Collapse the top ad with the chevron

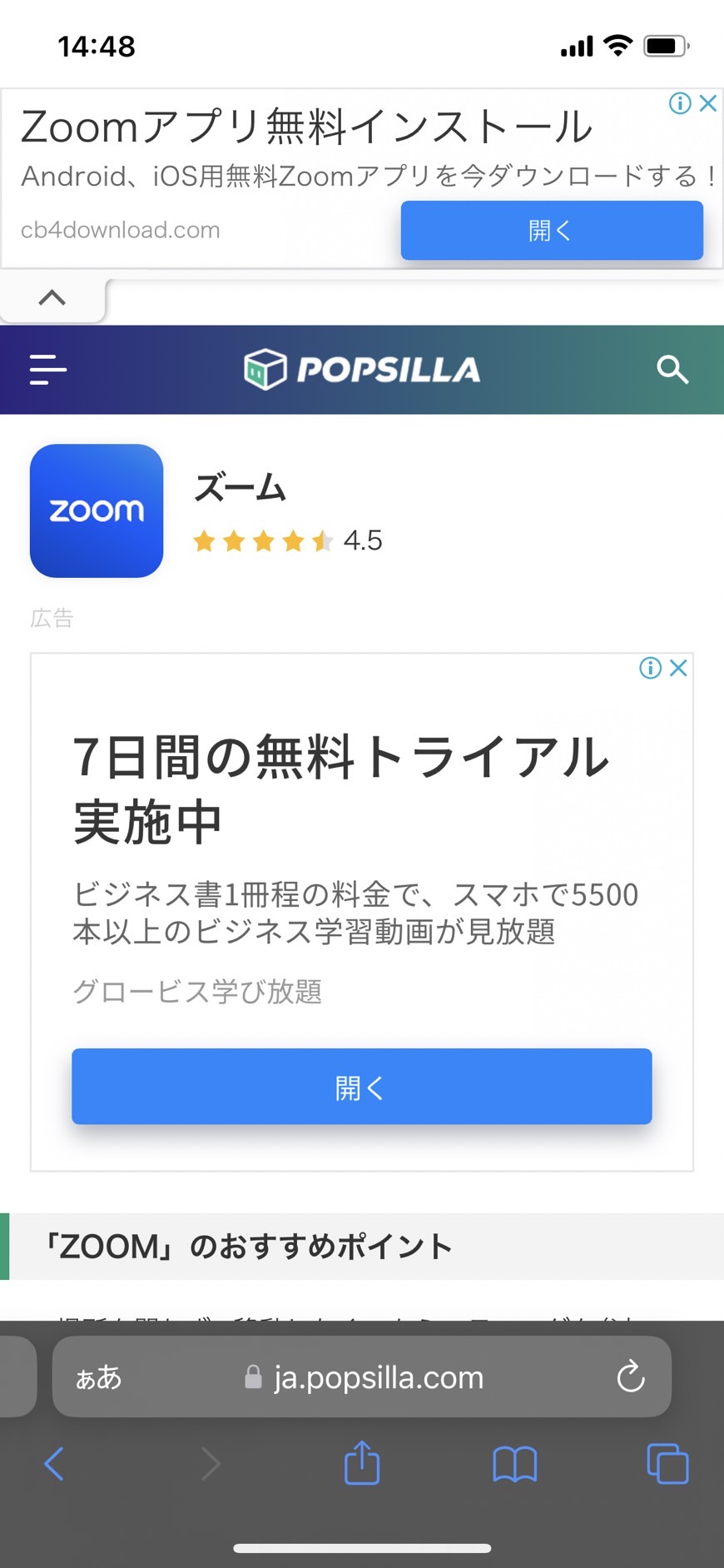coord(52,297)
